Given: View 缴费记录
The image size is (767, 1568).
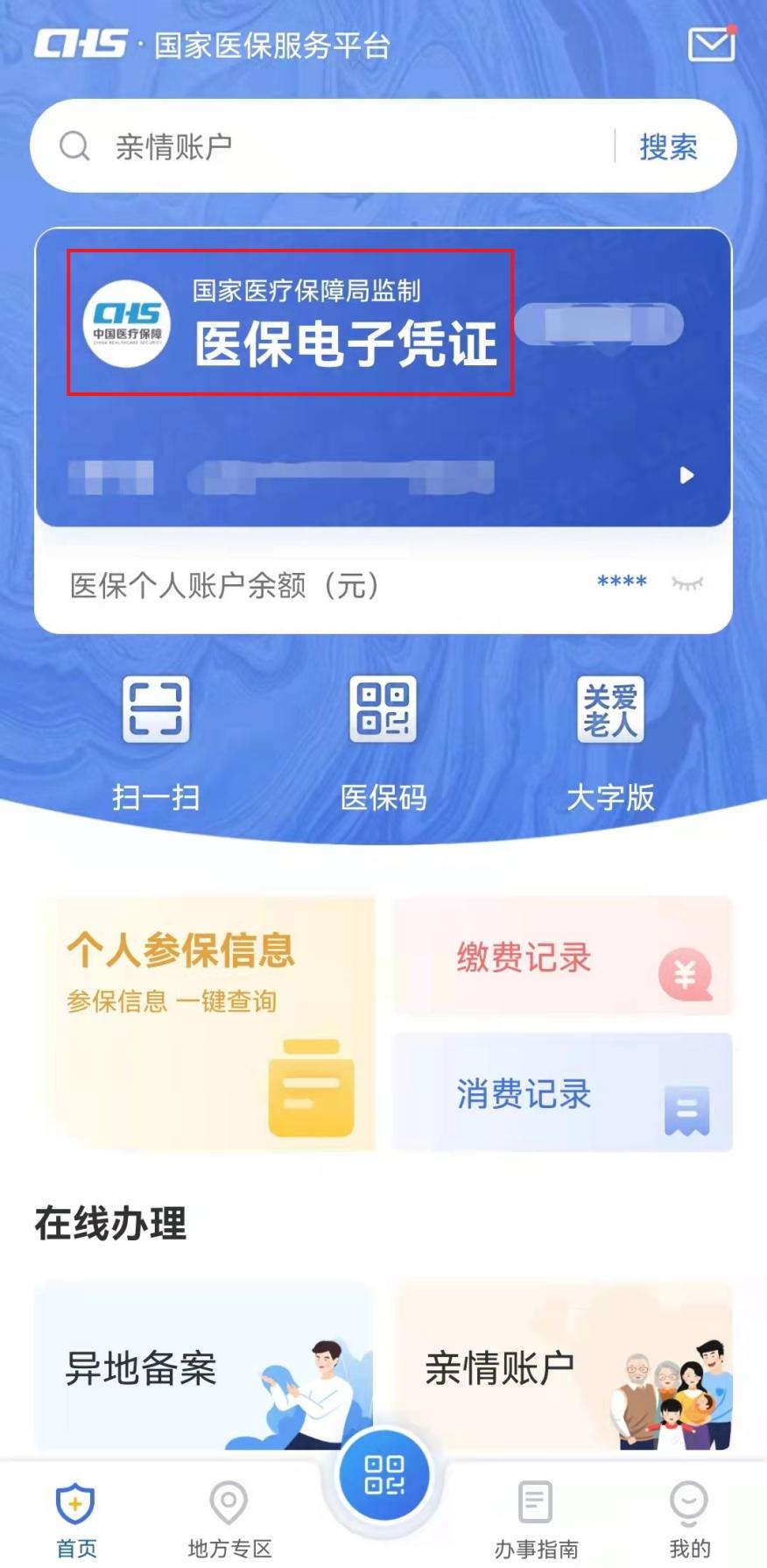Looking at the screenshot, I should pyautogui.click(x=562, y=956).
